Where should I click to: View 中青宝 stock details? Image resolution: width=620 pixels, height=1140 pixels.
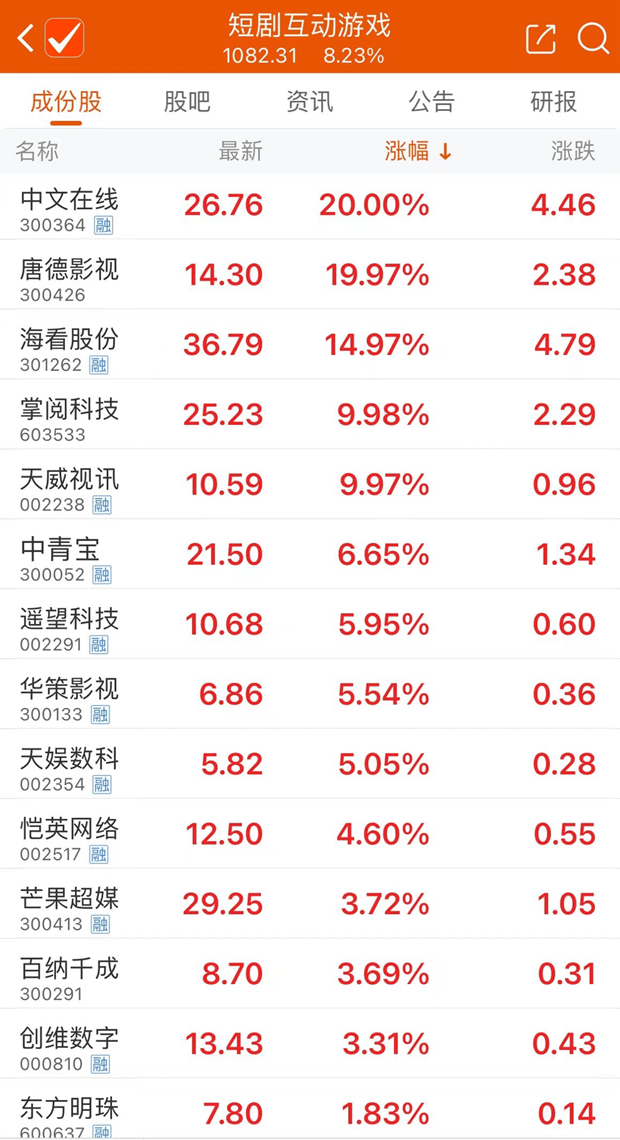click(x=310, y=554)
